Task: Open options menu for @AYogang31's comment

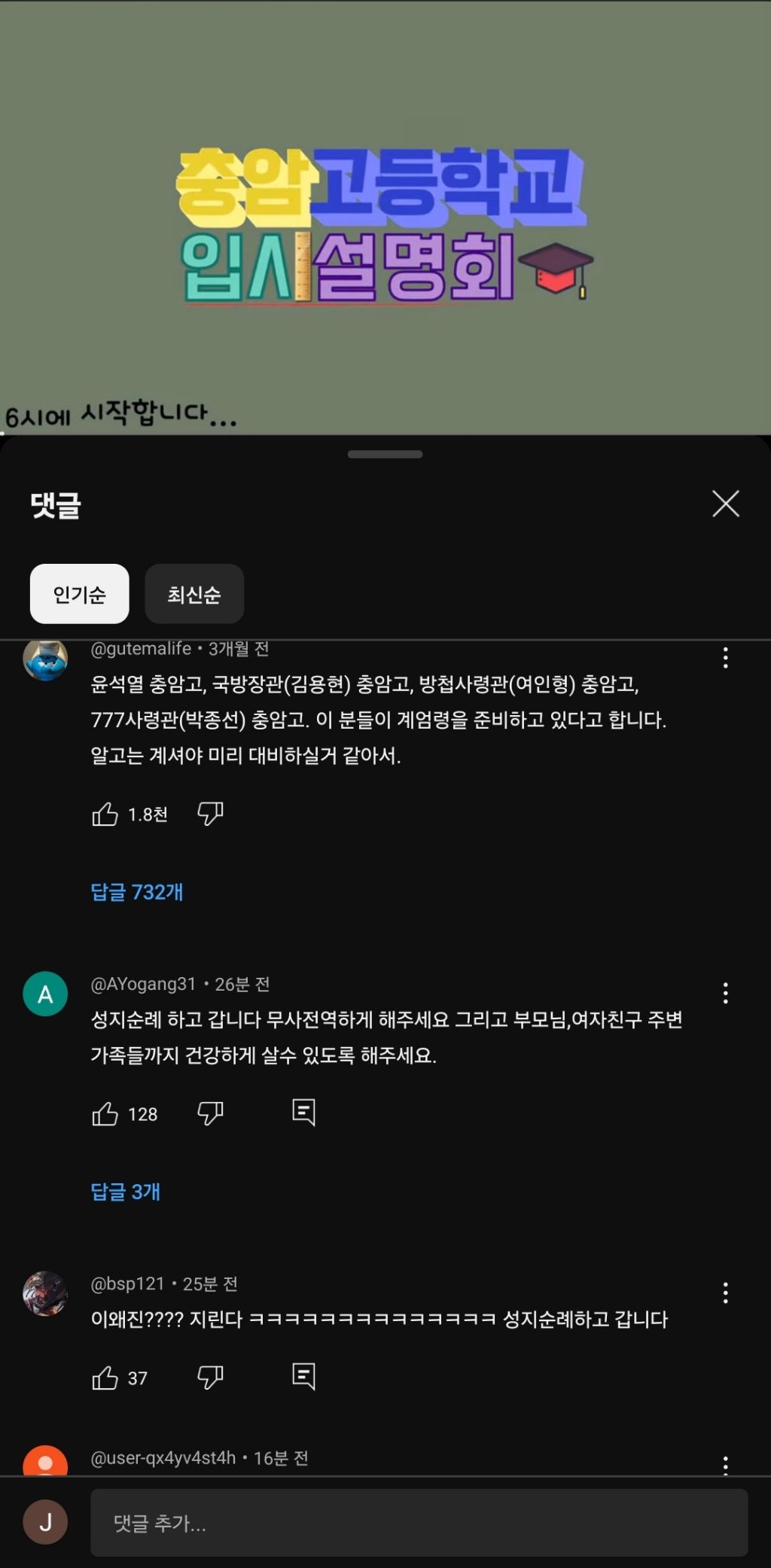Action: point(726,993)
